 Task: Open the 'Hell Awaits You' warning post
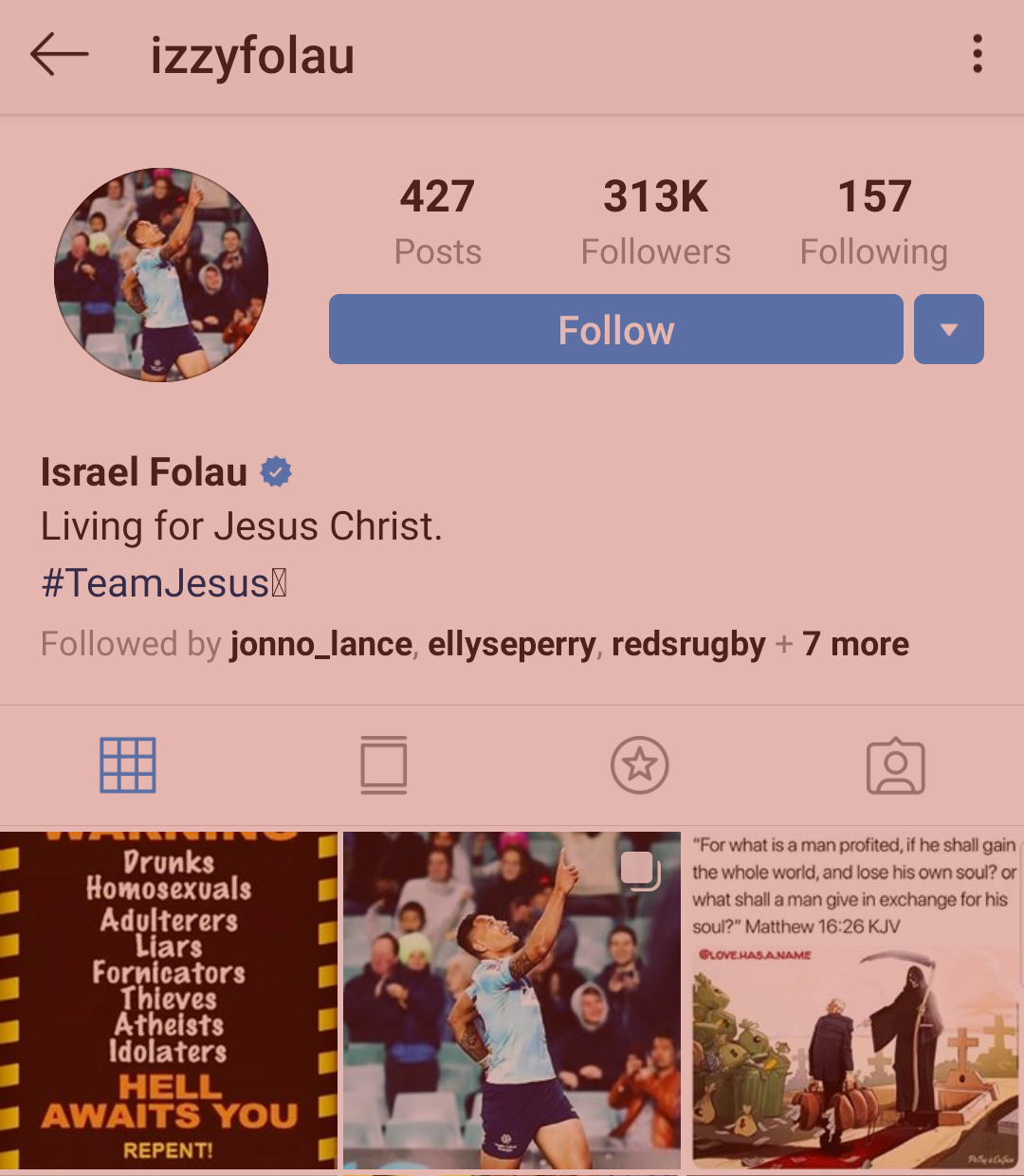169,1001
